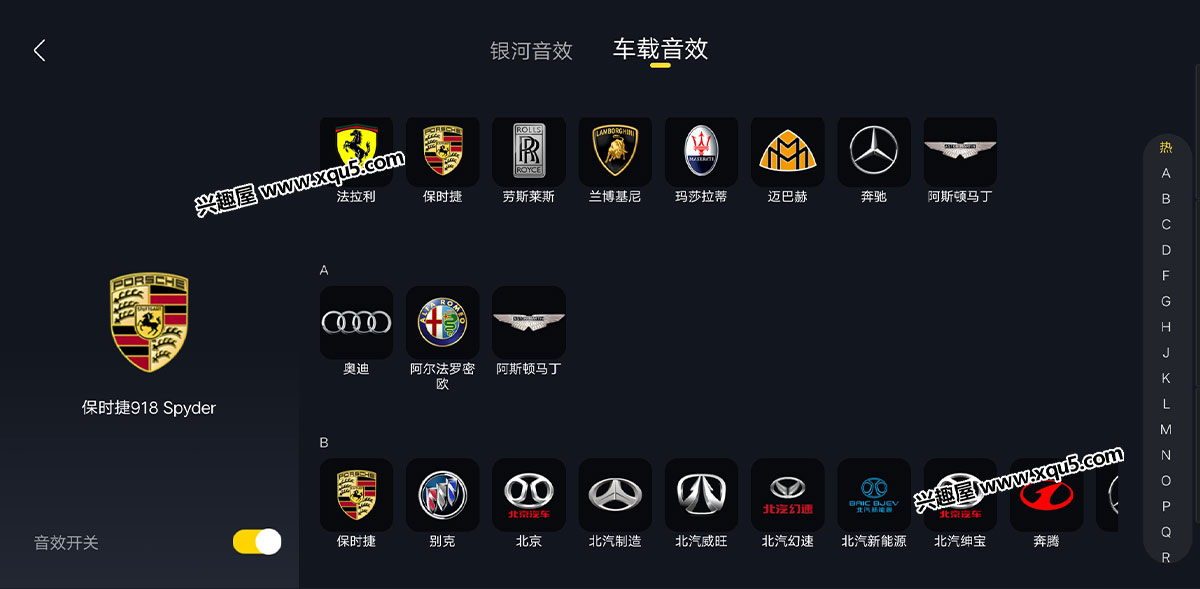Image resolution: width=1200 pixels, height=589 pixels.
Task: Jump to letter G in the index
Action: 1166,301
